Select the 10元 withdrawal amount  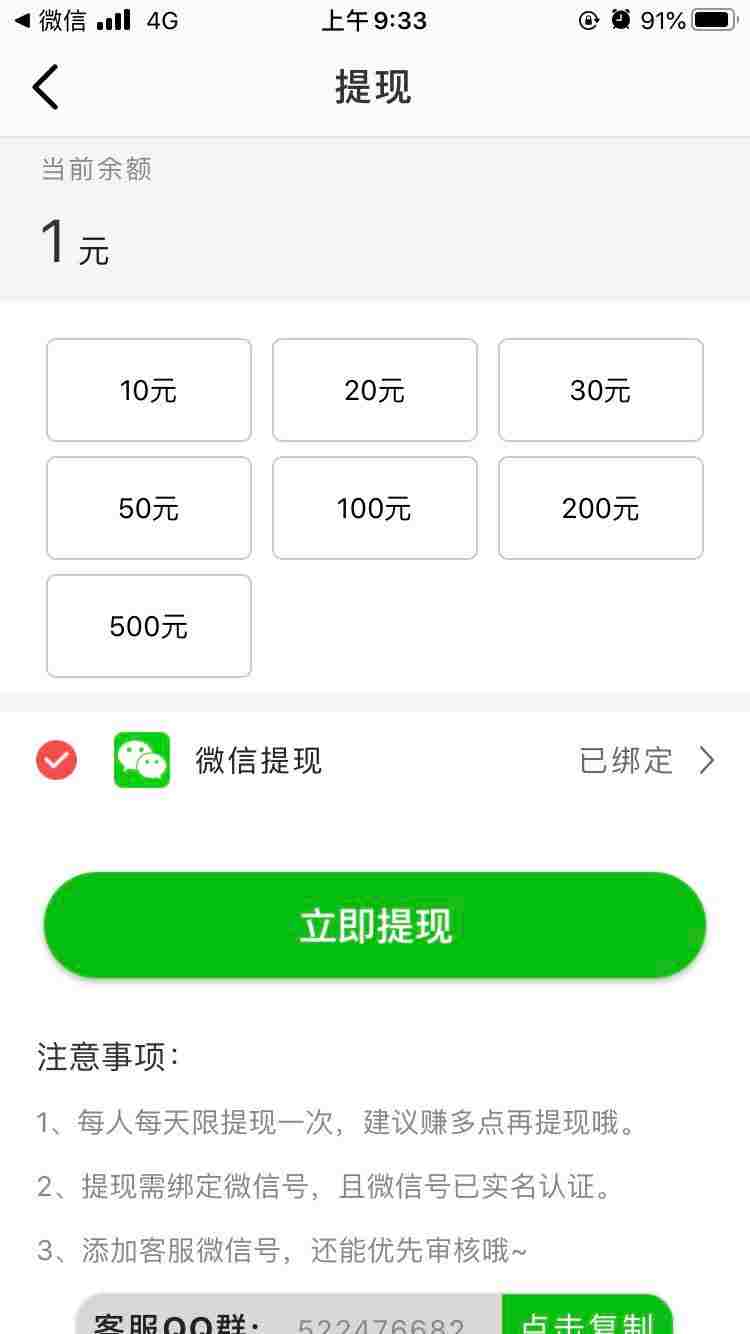click(149, 390)
